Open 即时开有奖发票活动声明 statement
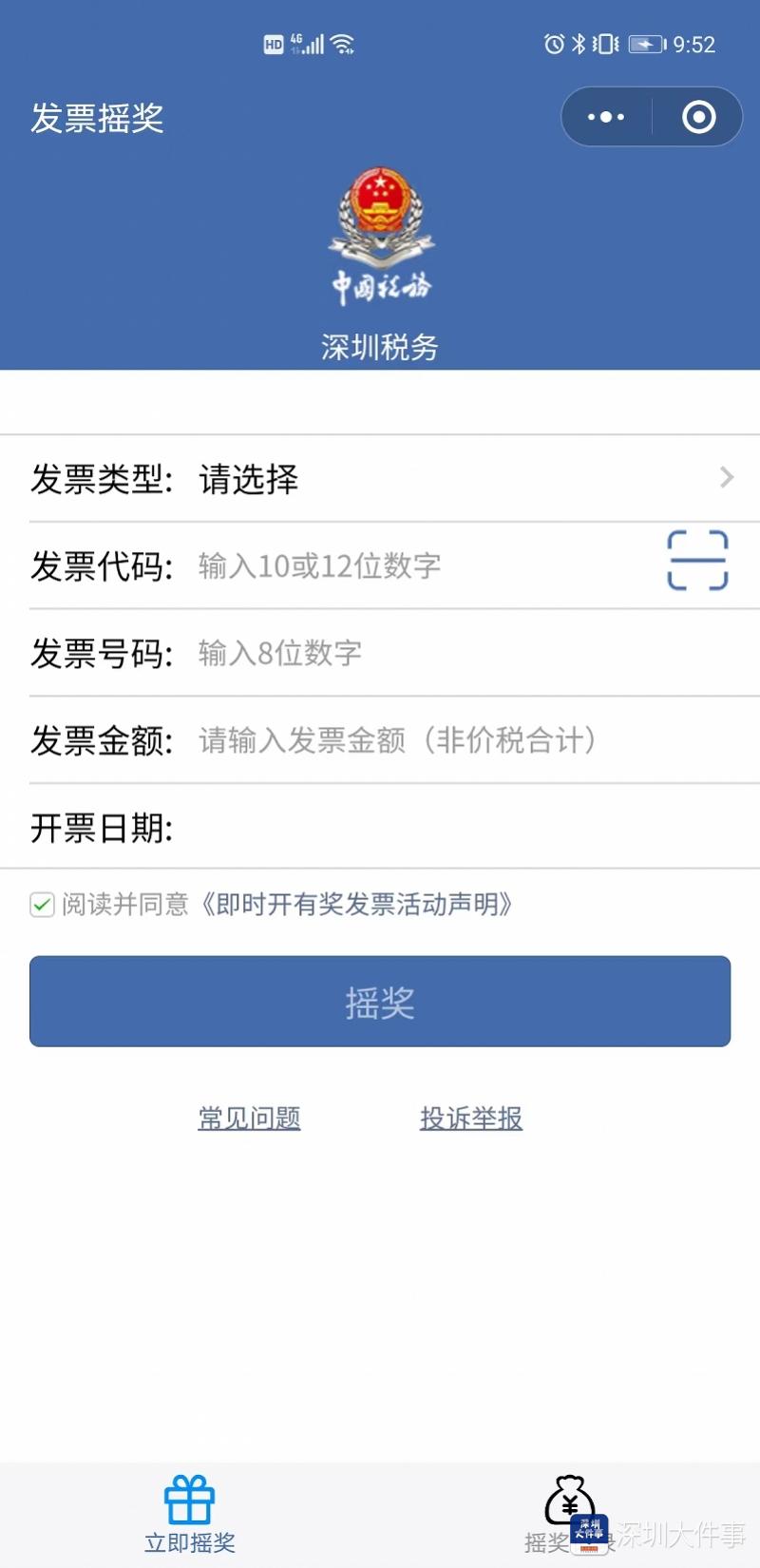Screen dimensions: 760x1568 (x=354, y=904)
